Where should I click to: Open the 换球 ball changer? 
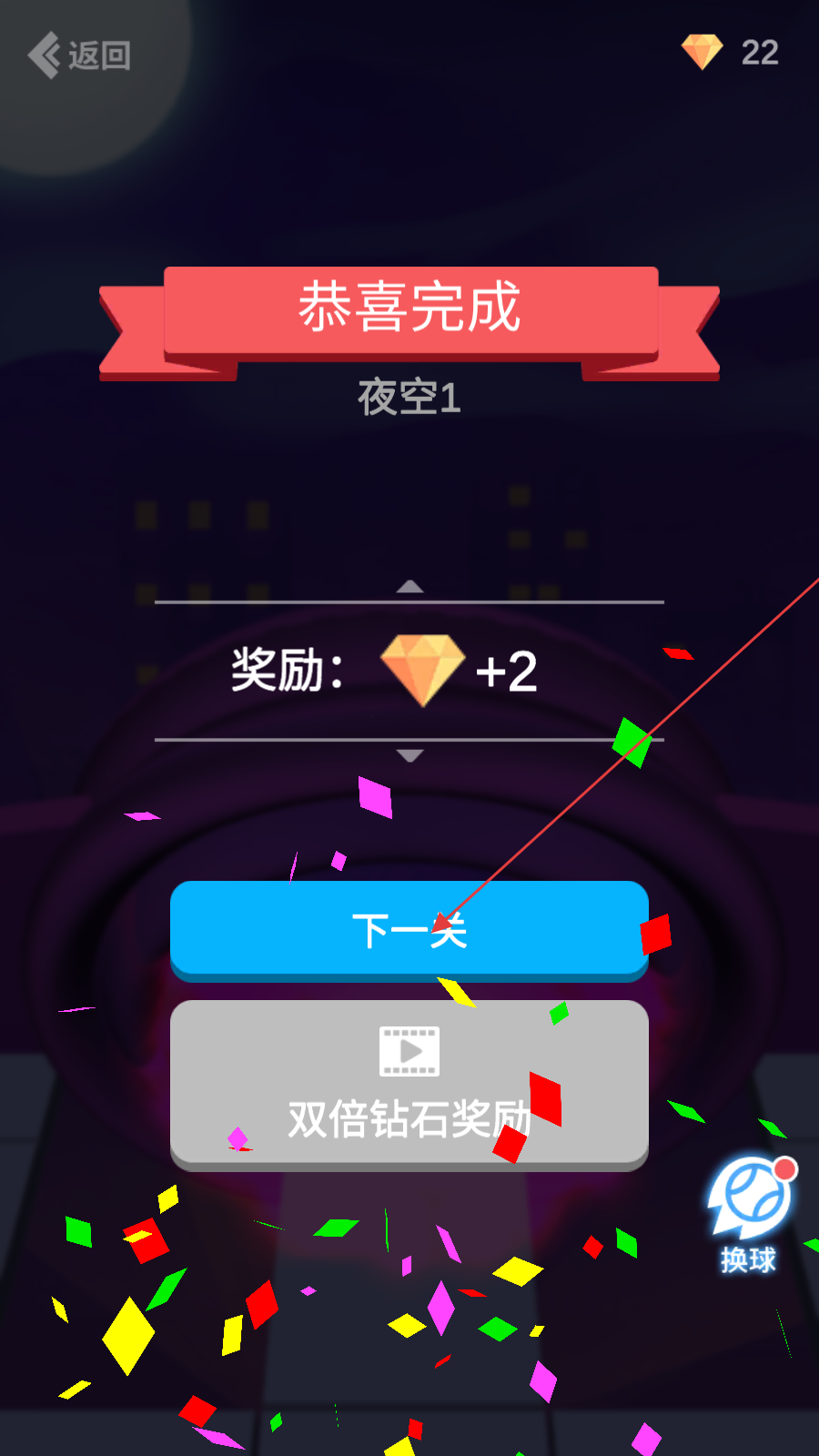point(750,1214)
